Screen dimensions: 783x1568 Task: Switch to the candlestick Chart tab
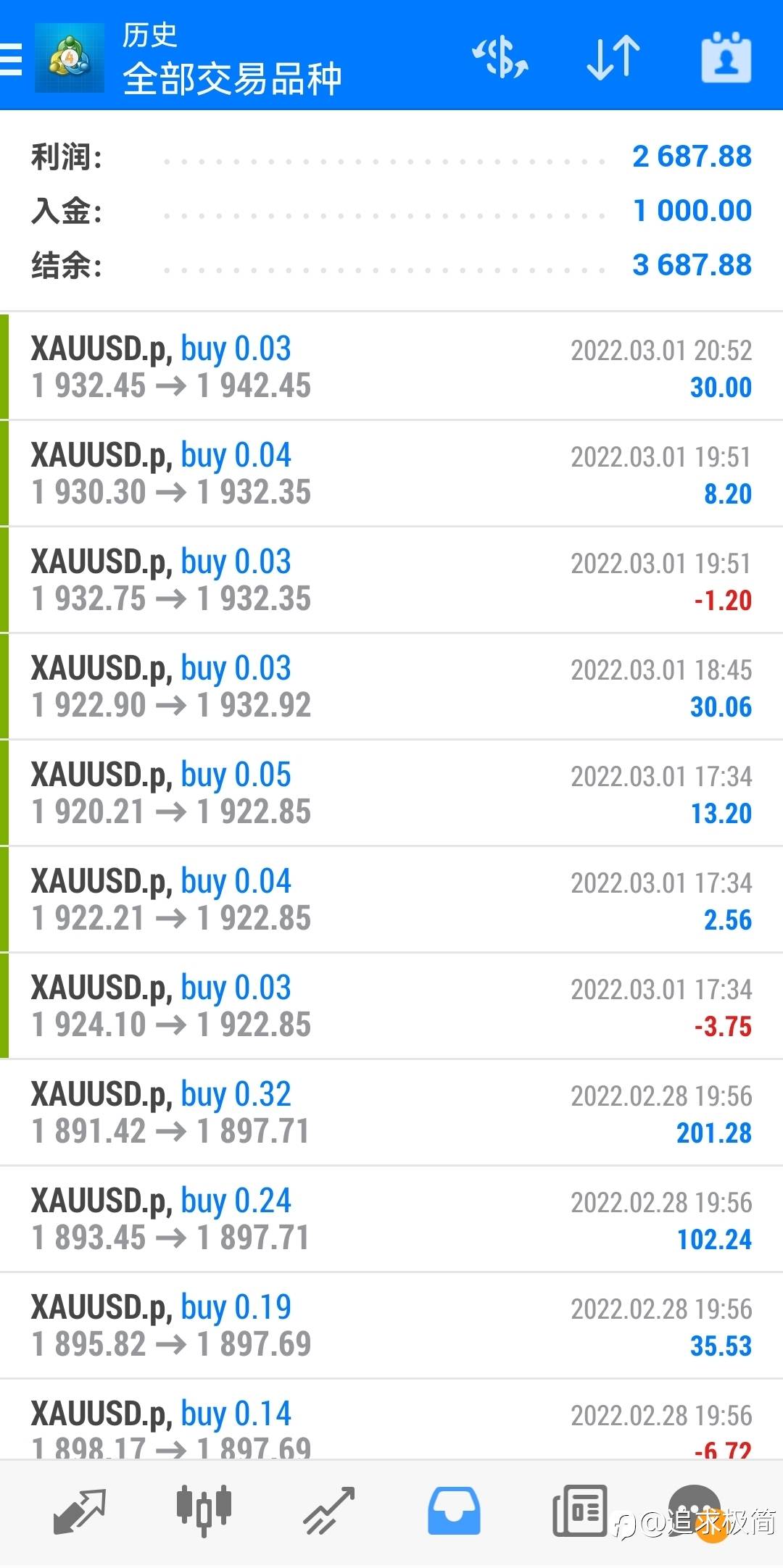point(204,1511)
